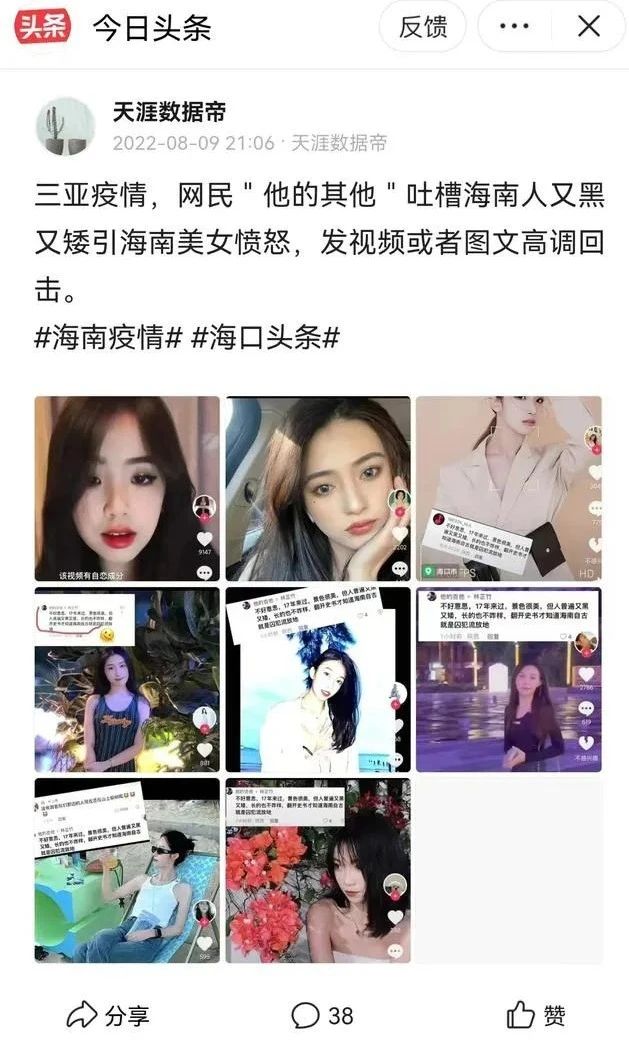Close the 今日头条 page
The image size is (629, 1052).
tap(589, 27)
